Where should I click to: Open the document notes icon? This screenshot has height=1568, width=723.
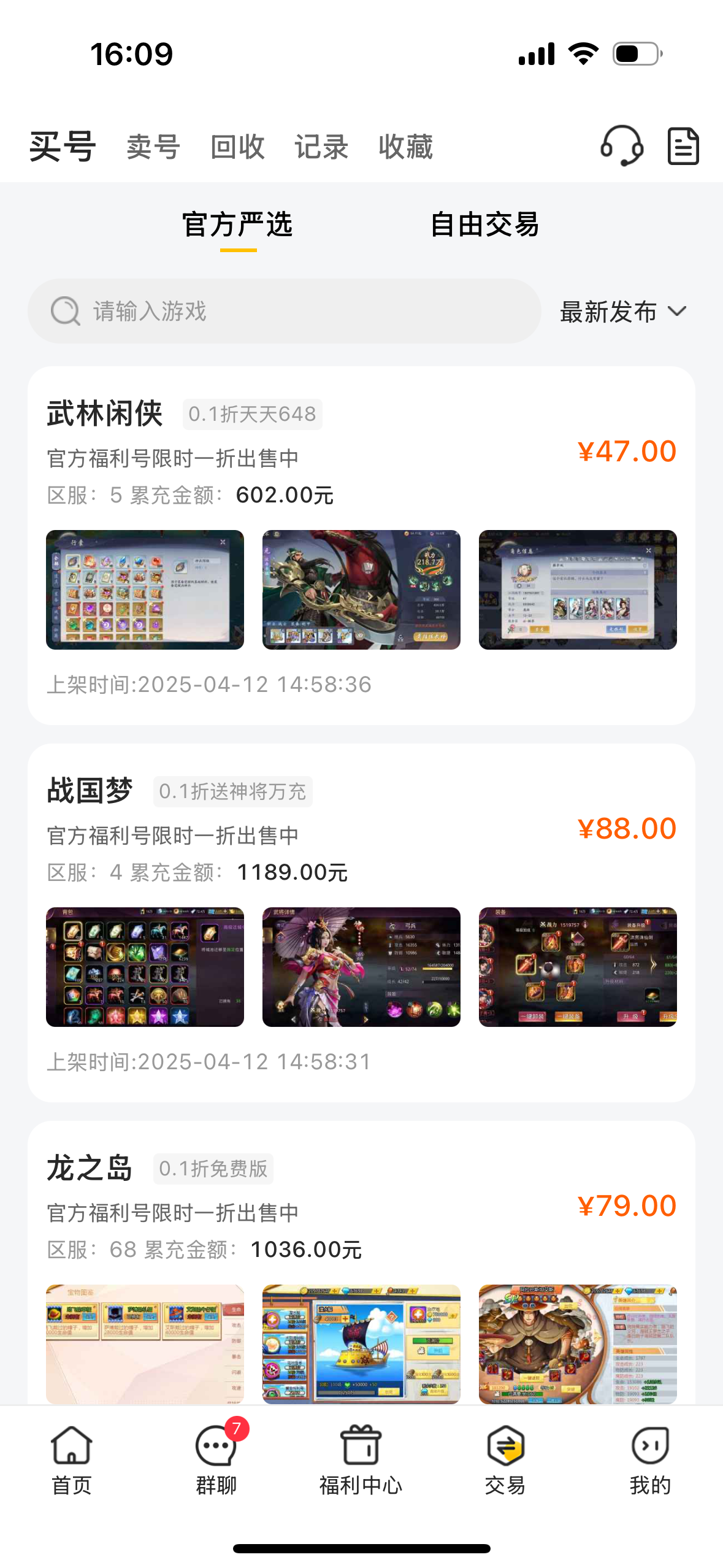coord(683,146)
